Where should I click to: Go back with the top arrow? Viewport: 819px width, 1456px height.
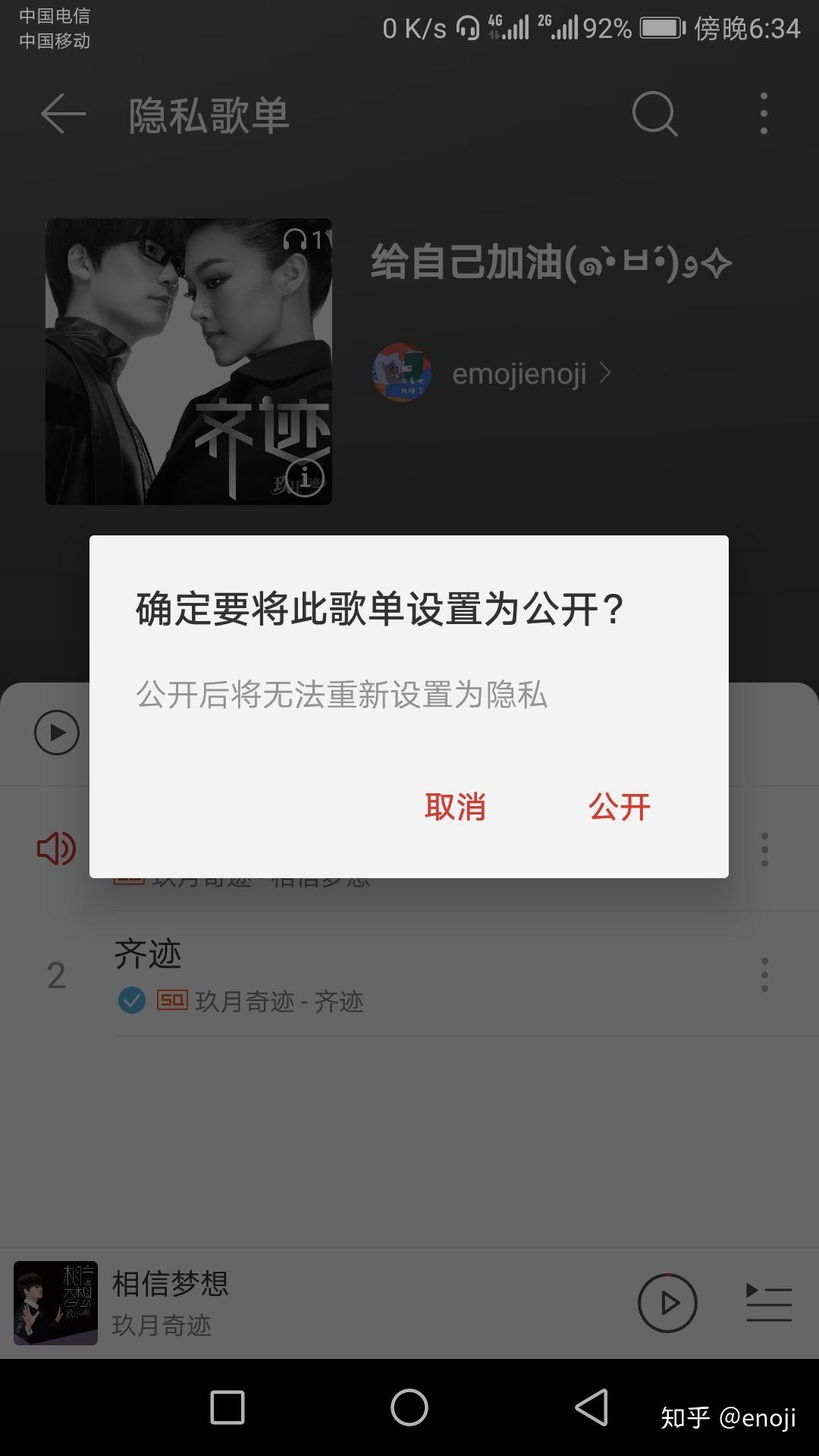(63, 115)
